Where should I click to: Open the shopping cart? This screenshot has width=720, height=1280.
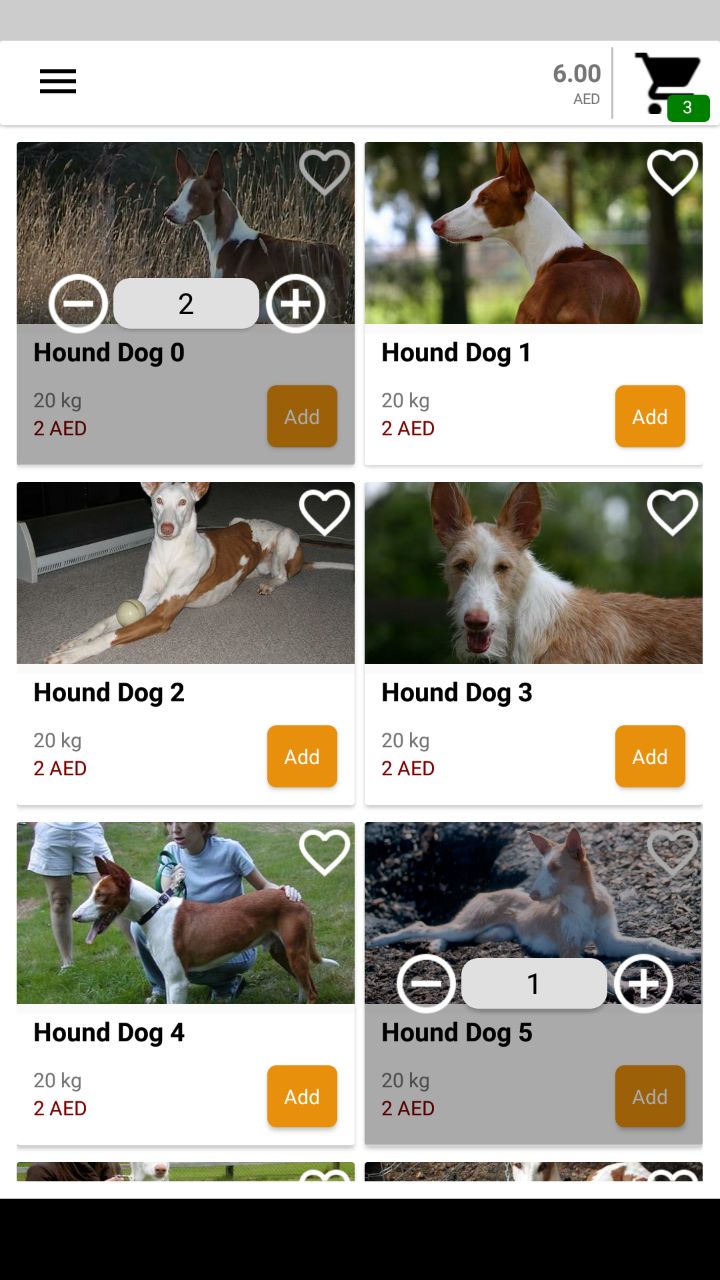[x=670, y=84]
